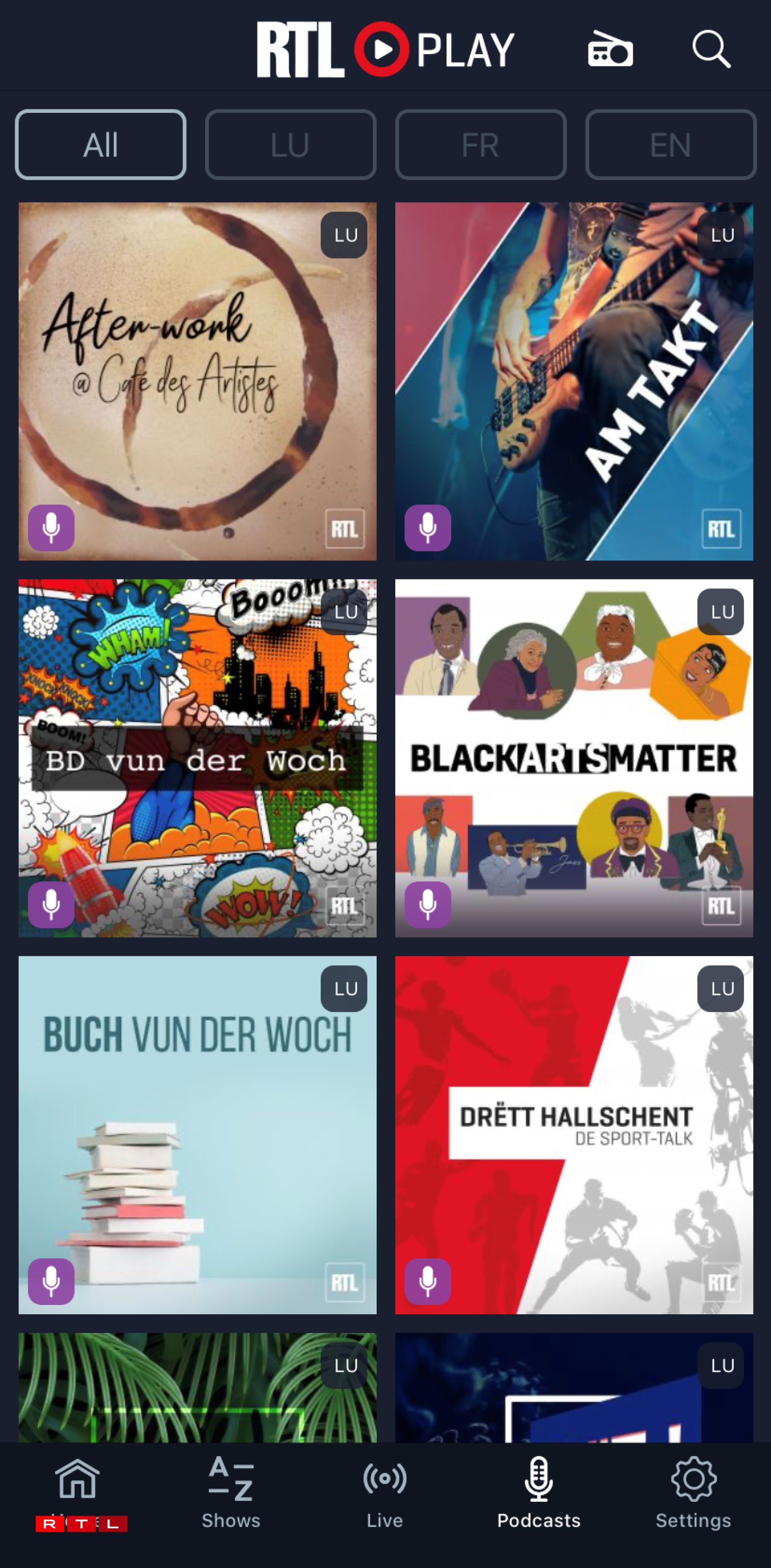
Task: Open Buch vun der Woch podcast
Action: pos(197,1135)
